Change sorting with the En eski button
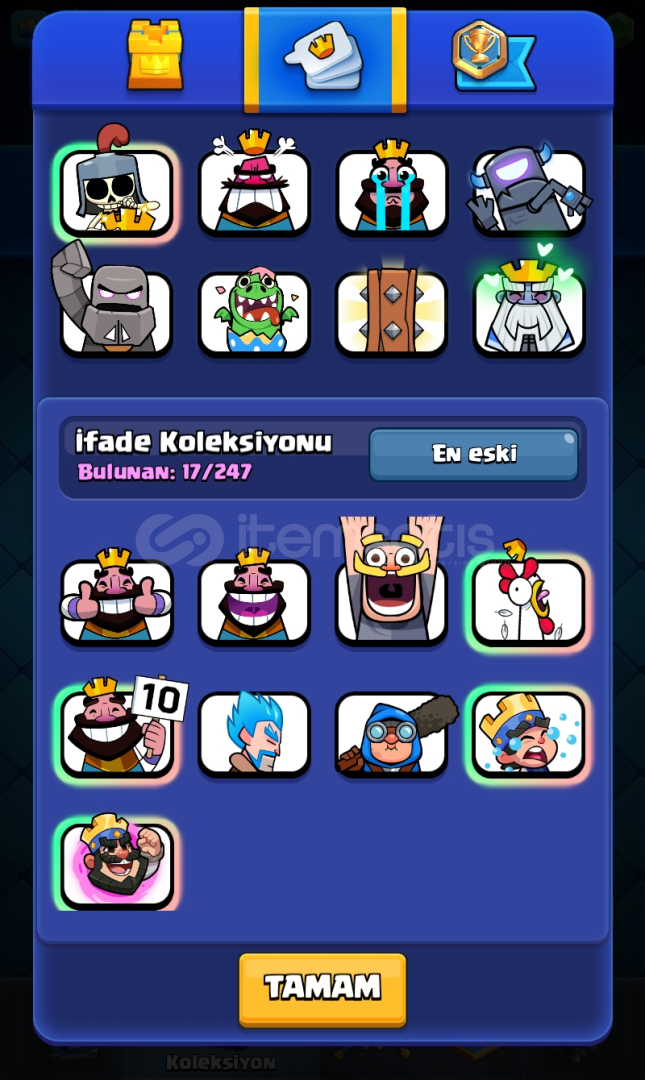Screen dimensions: 645x1080 474,454
